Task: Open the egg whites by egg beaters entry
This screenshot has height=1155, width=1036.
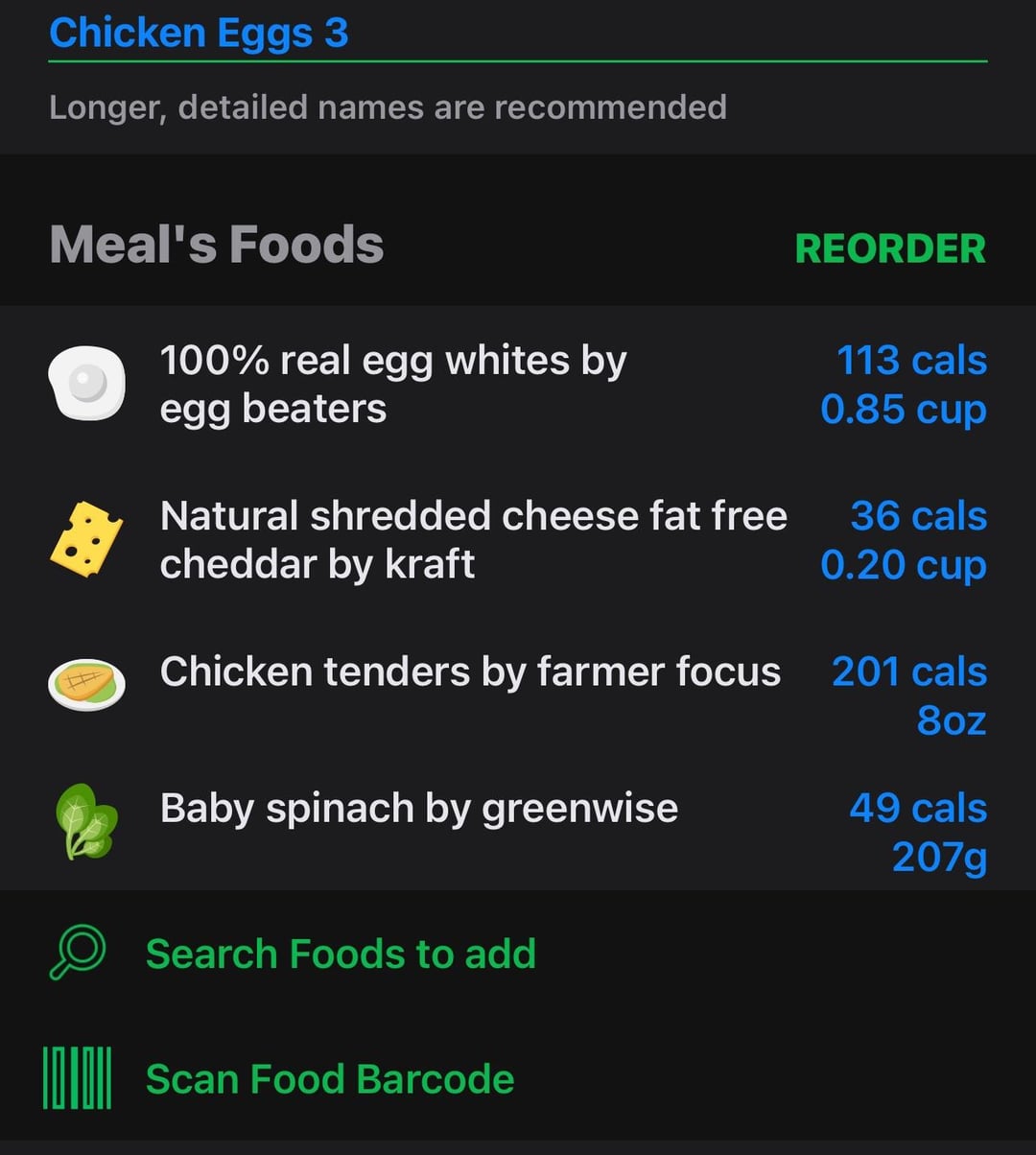Action: 518,385
